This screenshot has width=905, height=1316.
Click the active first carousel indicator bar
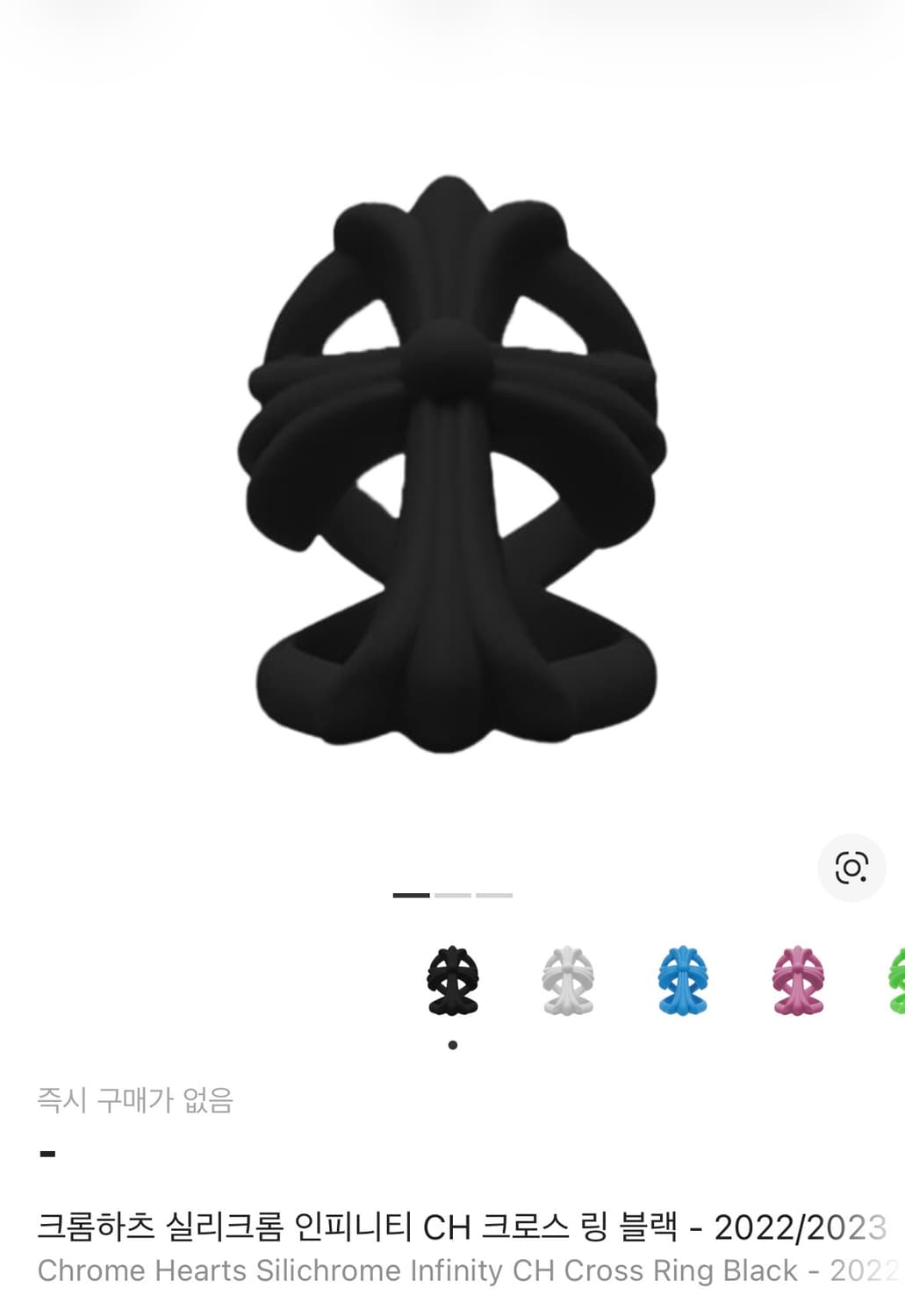click(413, 897)
